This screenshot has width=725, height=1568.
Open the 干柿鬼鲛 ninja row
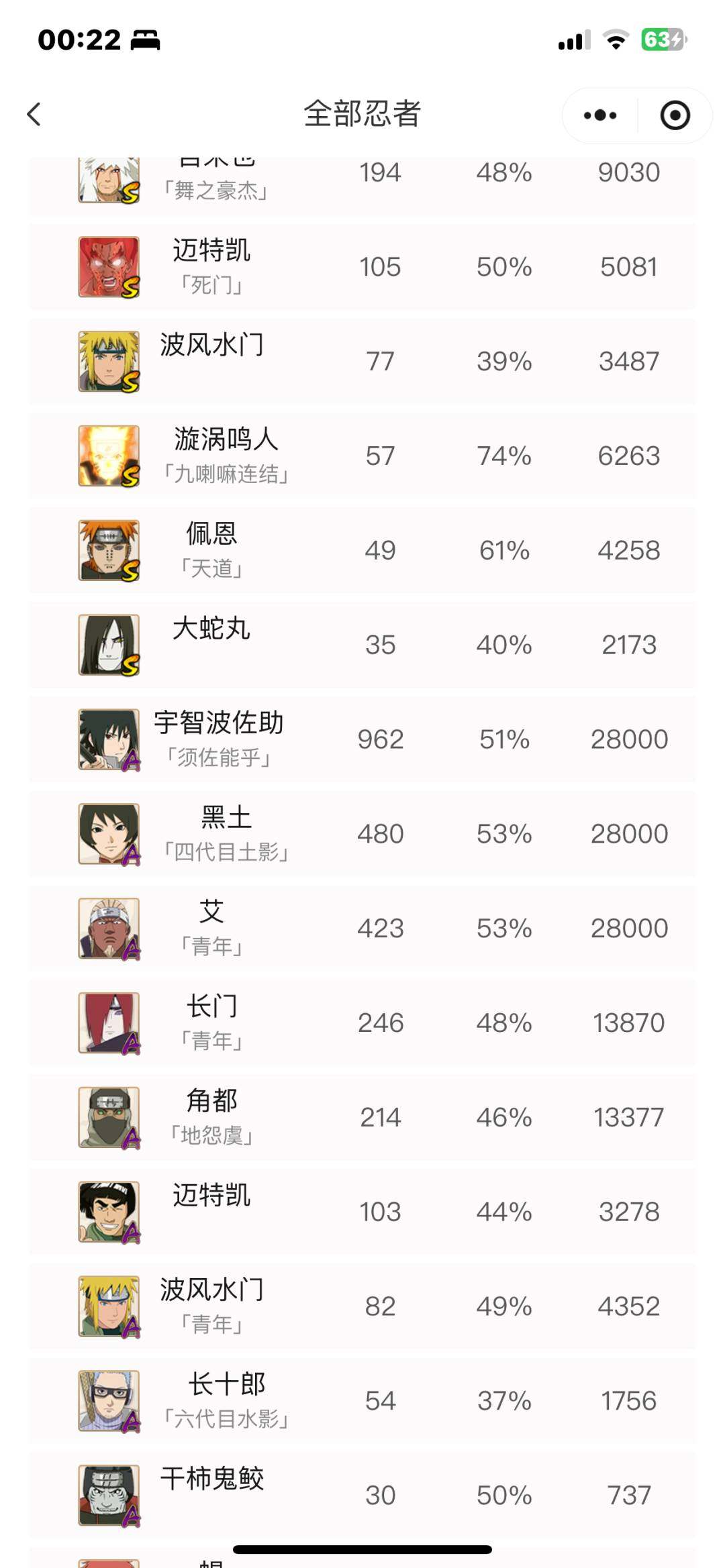362,1495
